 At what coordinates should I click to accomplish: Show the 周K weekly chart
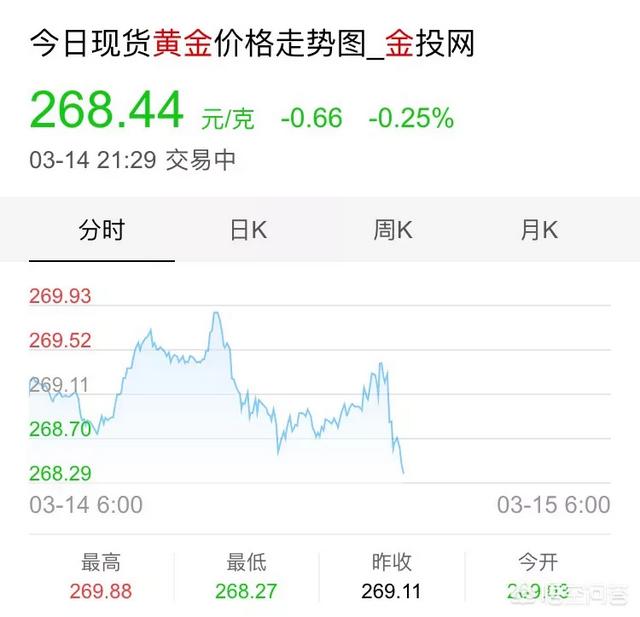tap(393, 231)
